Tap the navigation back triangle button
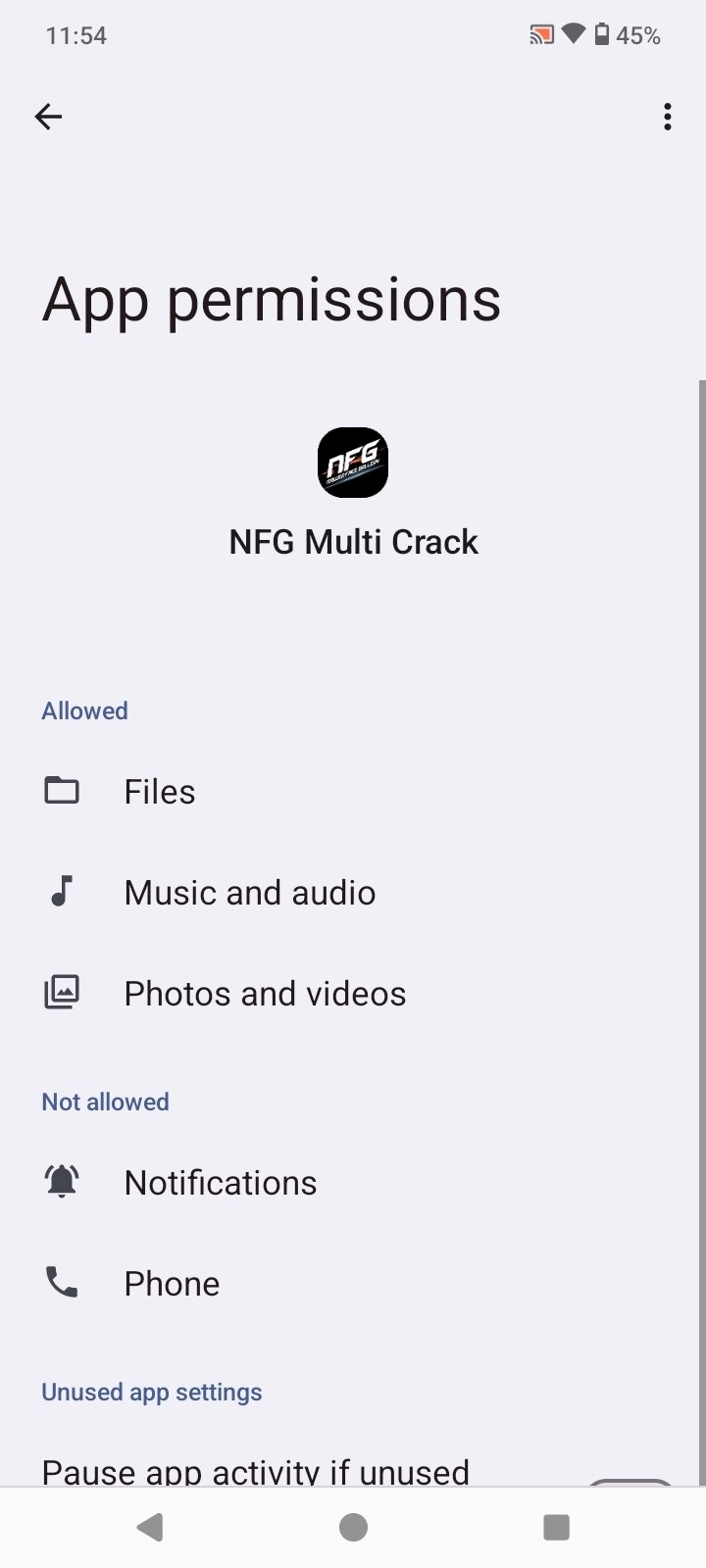 point(149,1526)
